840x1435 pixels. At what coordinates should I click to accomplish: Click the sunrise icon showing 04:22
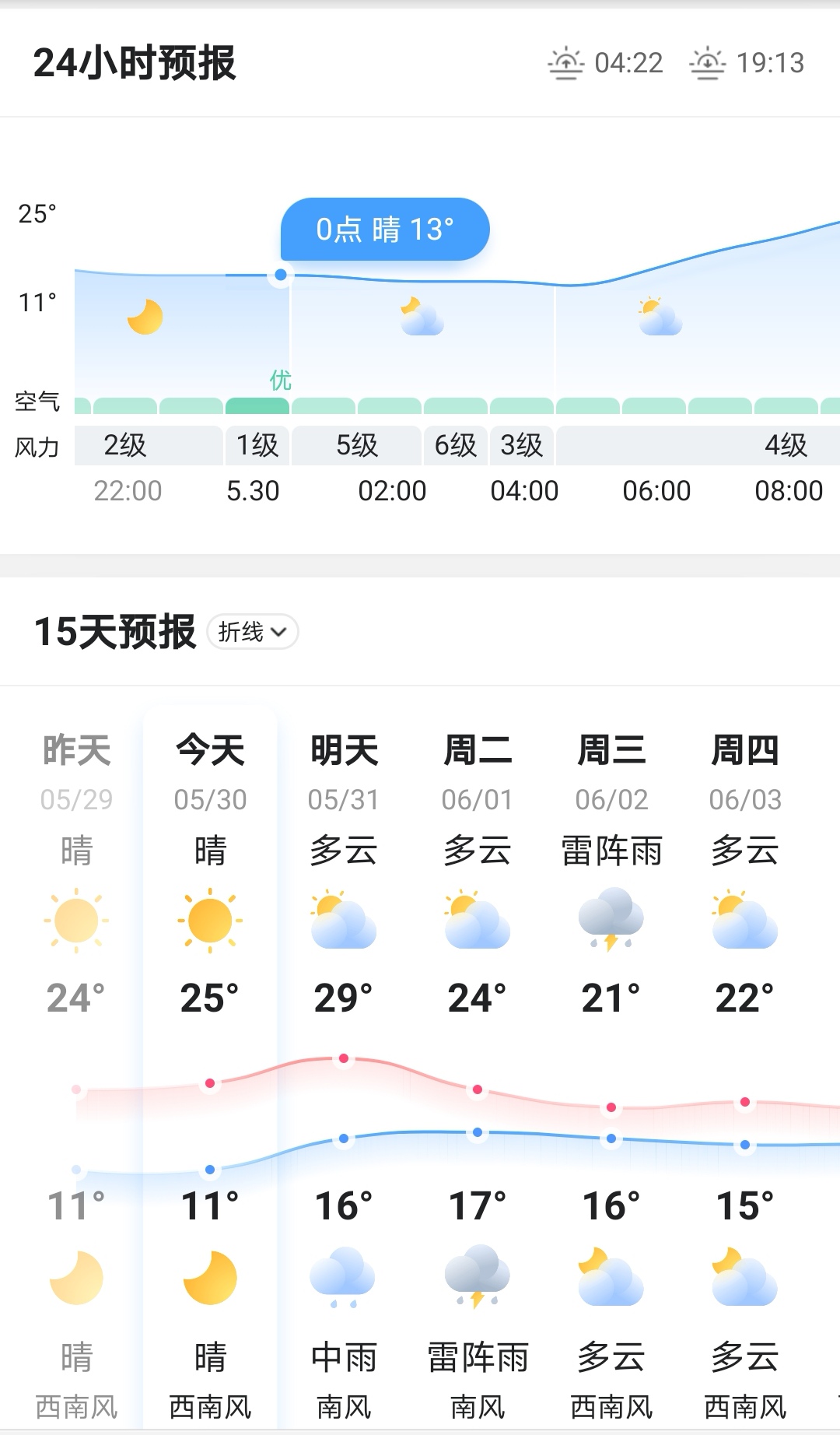tap(567, 62)
